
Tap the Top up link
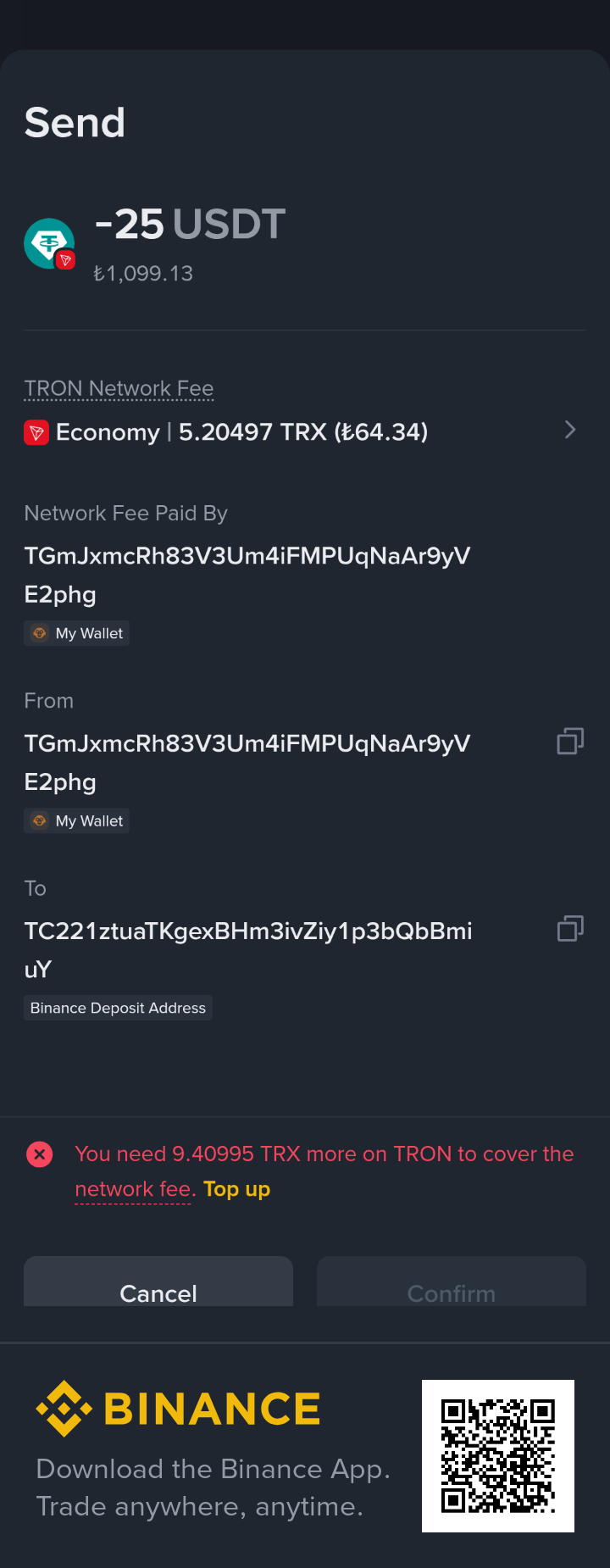click(236, 1189)
